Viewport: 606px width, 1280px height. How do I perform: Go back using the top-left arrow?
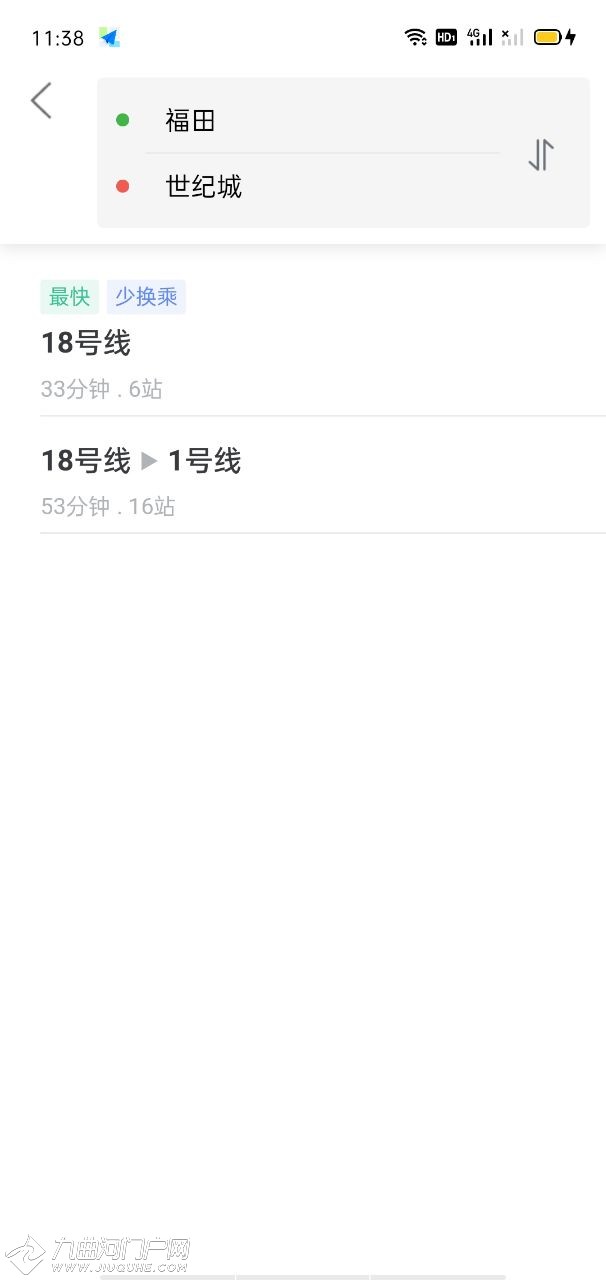41,101
